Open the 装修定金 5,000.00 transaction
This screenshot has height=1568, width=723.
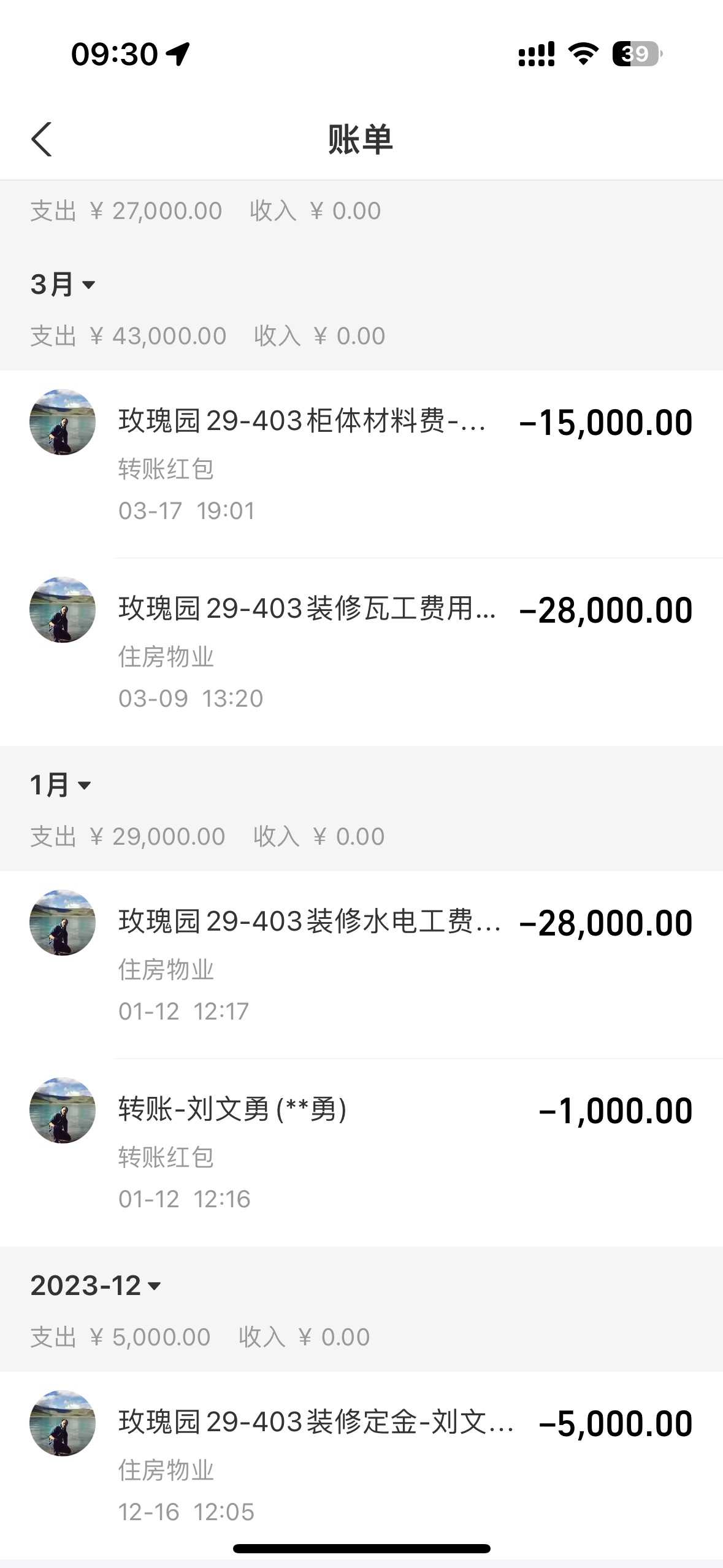(361, 1466)
